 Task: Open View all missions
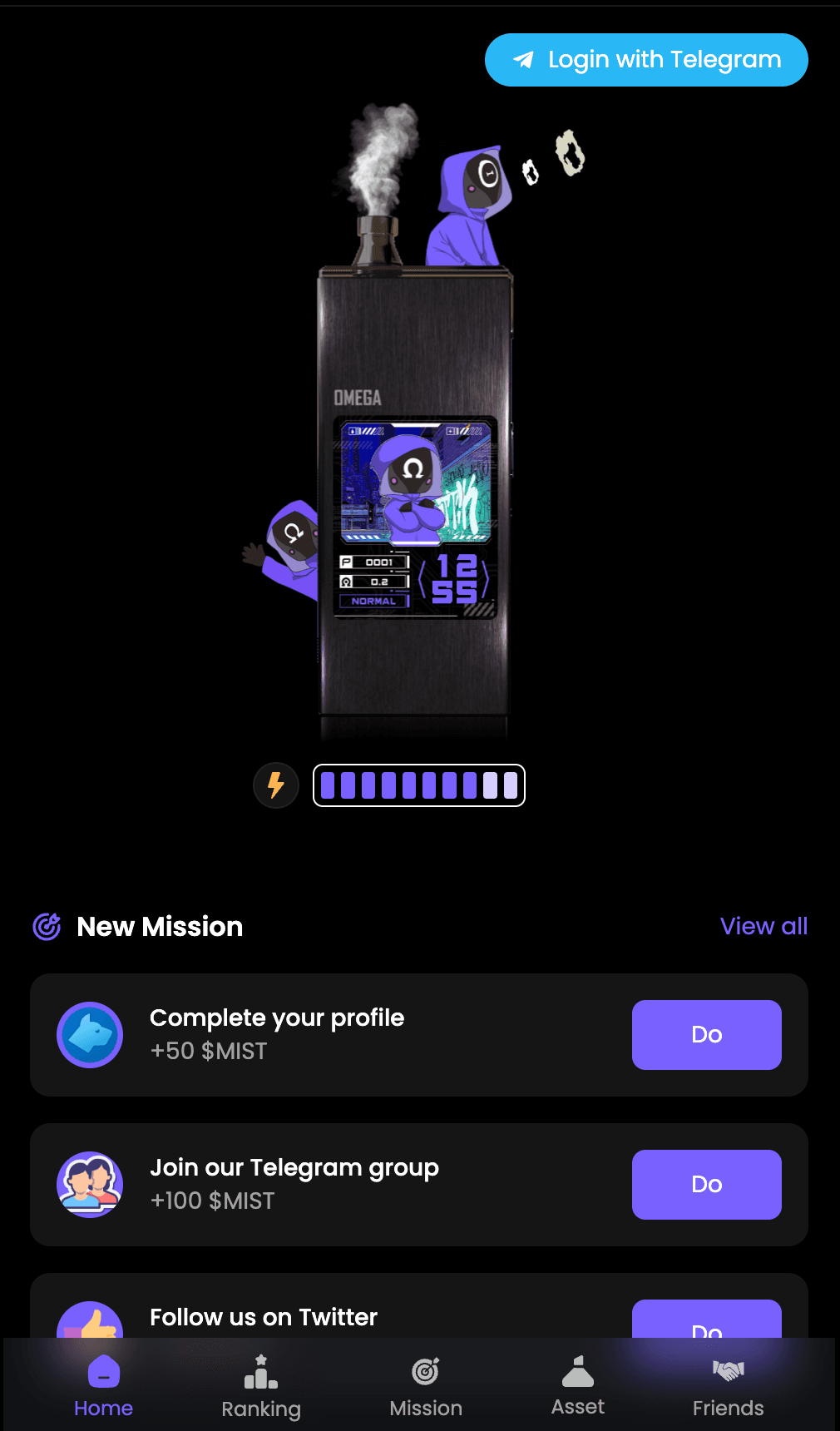tap(763, 926)
